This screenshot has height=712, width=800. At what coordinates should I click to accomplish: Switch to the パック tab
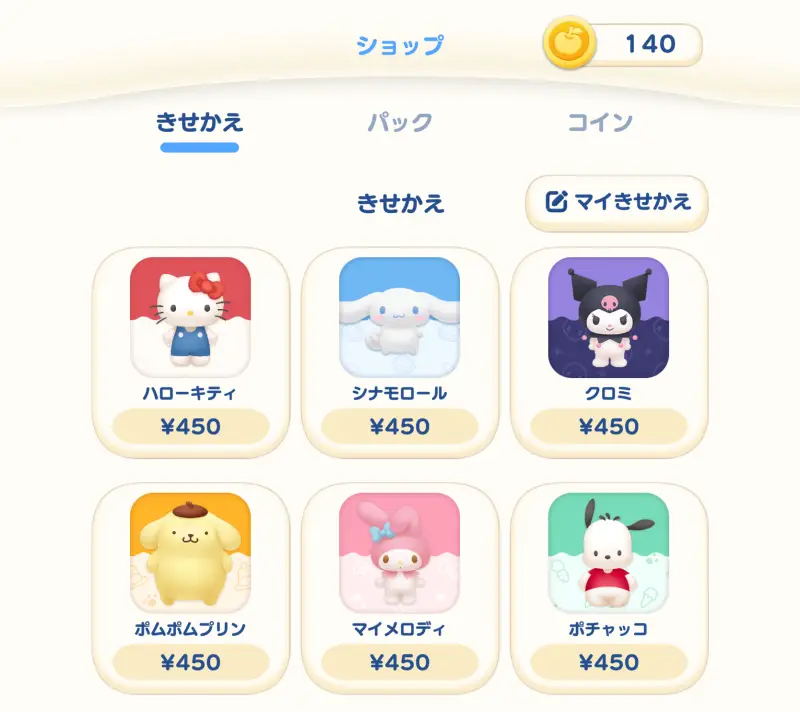[x=400, y=123]
